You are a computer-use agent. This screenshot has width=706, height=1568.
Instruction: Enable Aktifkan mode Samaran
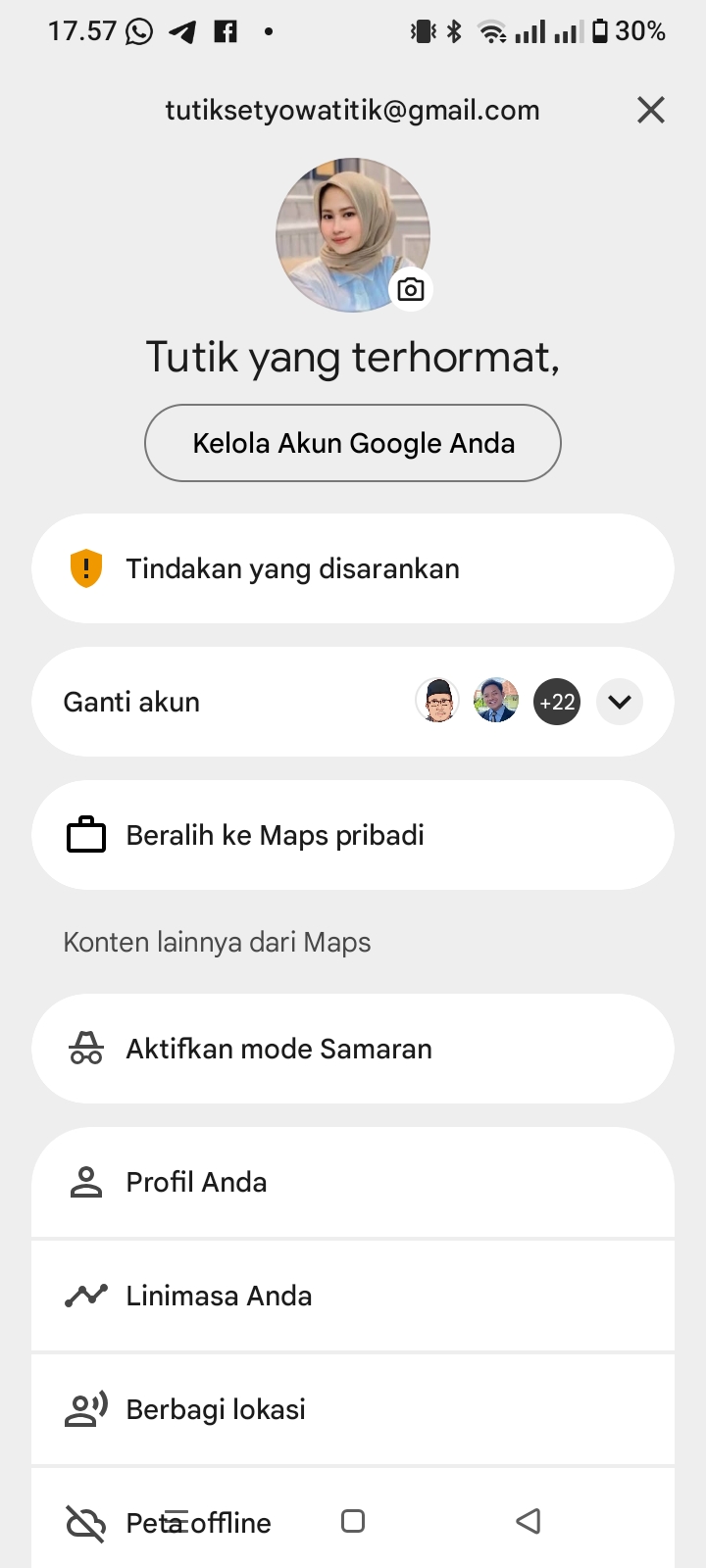pos(353,1049)
